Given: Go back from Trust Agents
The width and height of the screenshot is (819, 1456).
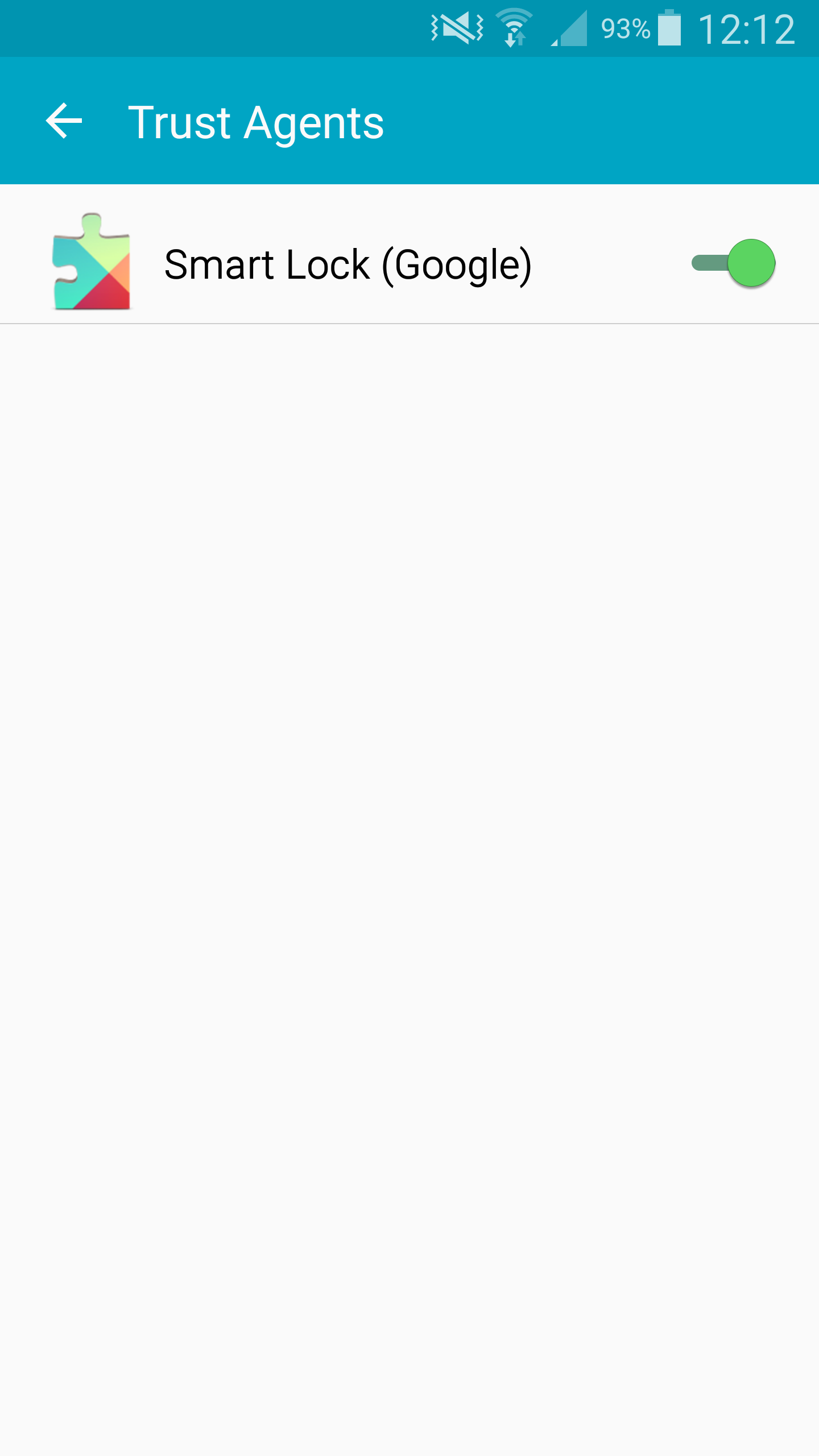Looking at the screenshot, I should point(64,121).
